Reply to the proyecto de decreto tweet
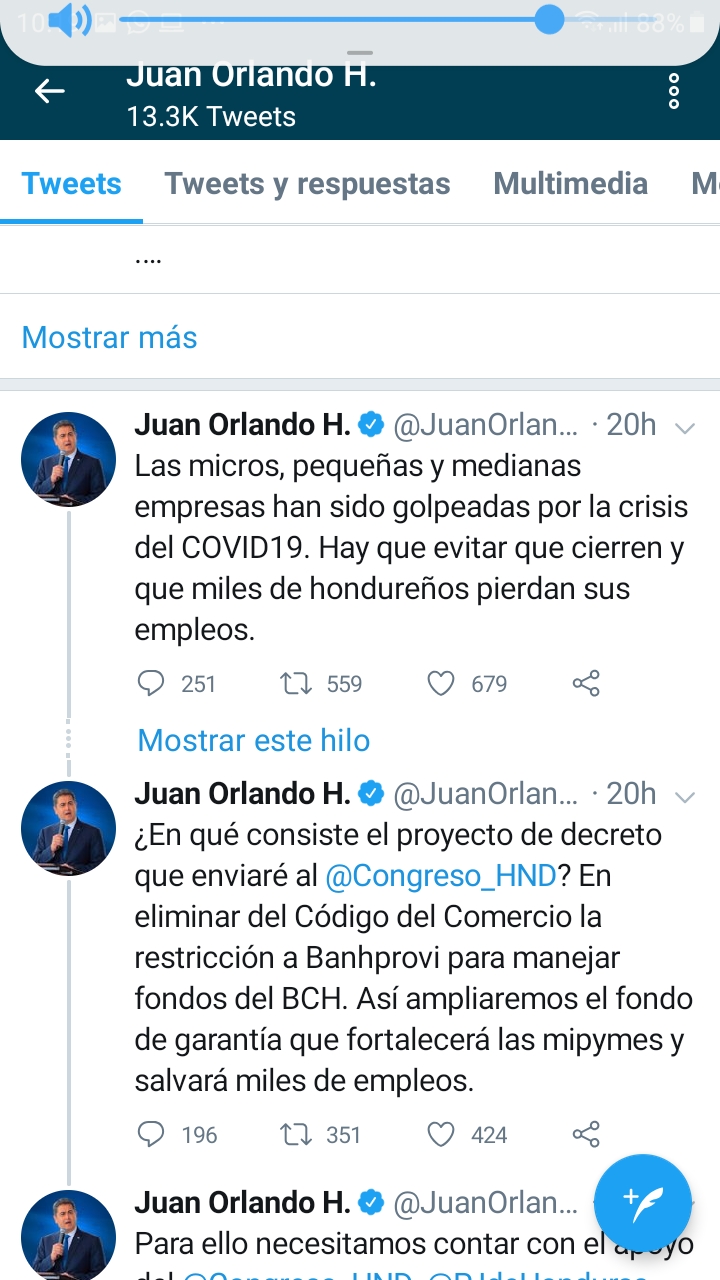This screenshot has width=720, height=1280. 150,1134
